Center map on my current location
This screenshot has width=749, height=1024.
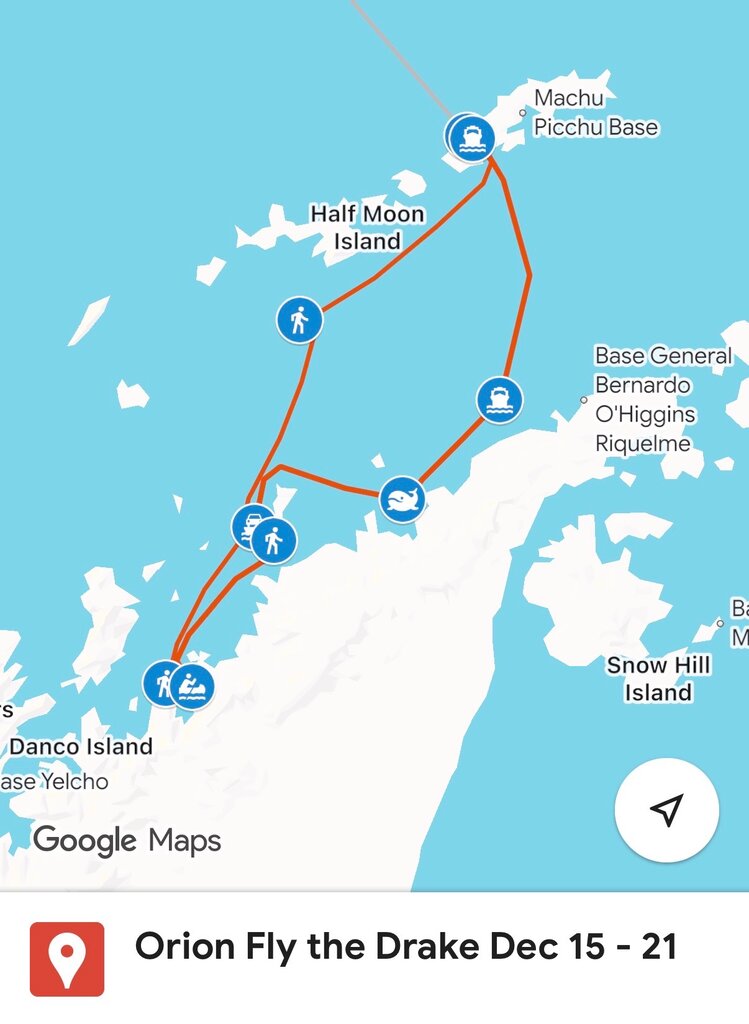(666, 810)
